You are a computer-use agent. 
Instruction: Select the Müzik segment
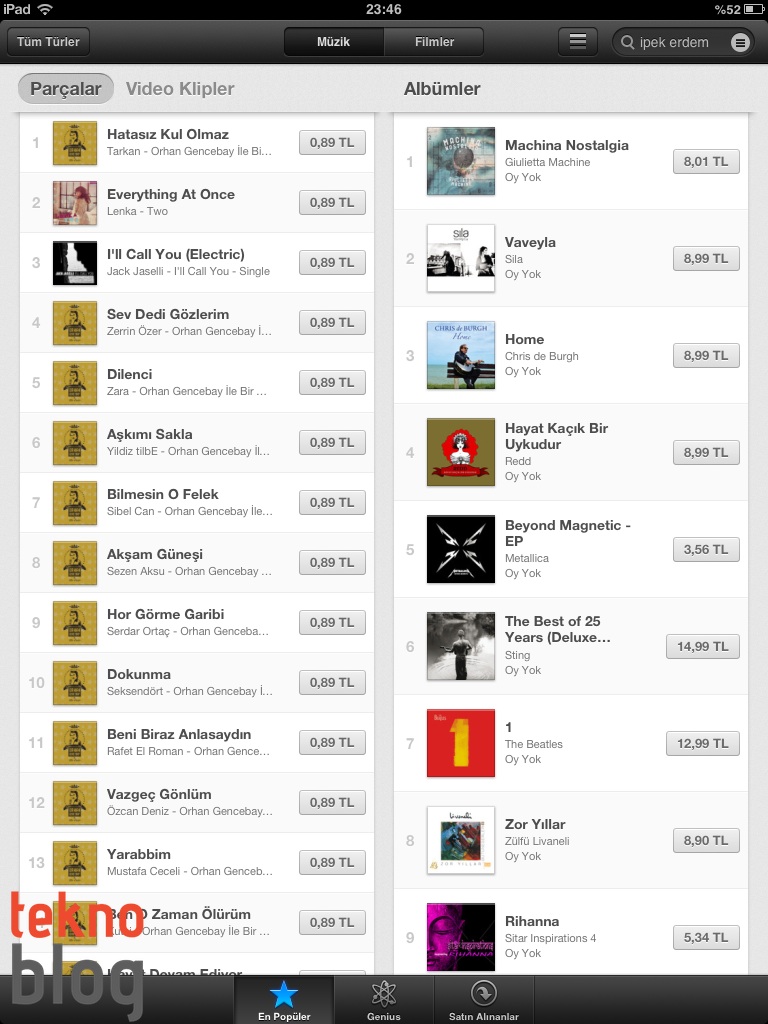(334, 42)
